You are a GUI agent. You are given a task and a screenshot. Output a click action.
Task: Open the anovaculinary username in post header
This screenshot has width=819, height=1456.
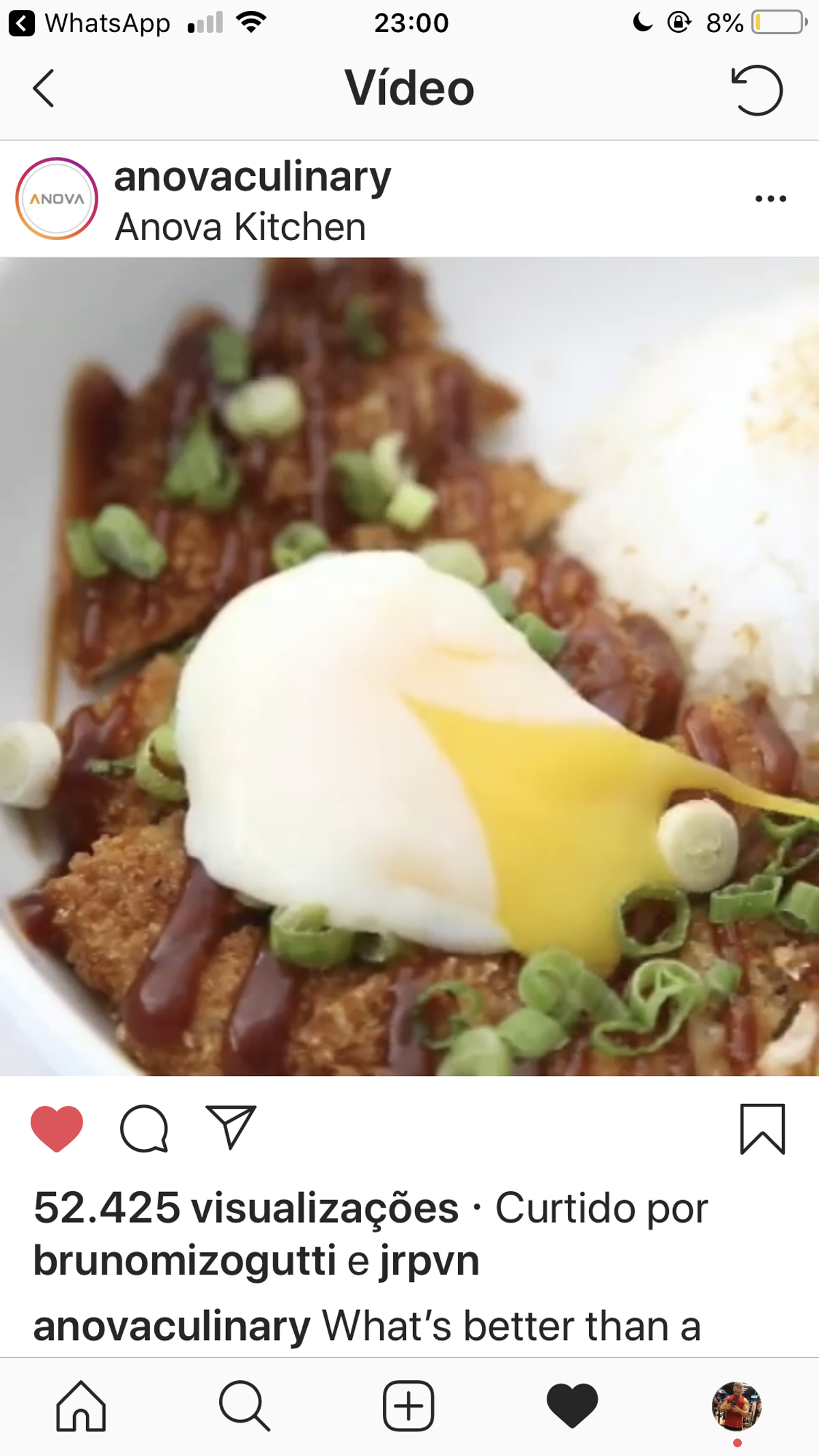[x=253, y=177]
